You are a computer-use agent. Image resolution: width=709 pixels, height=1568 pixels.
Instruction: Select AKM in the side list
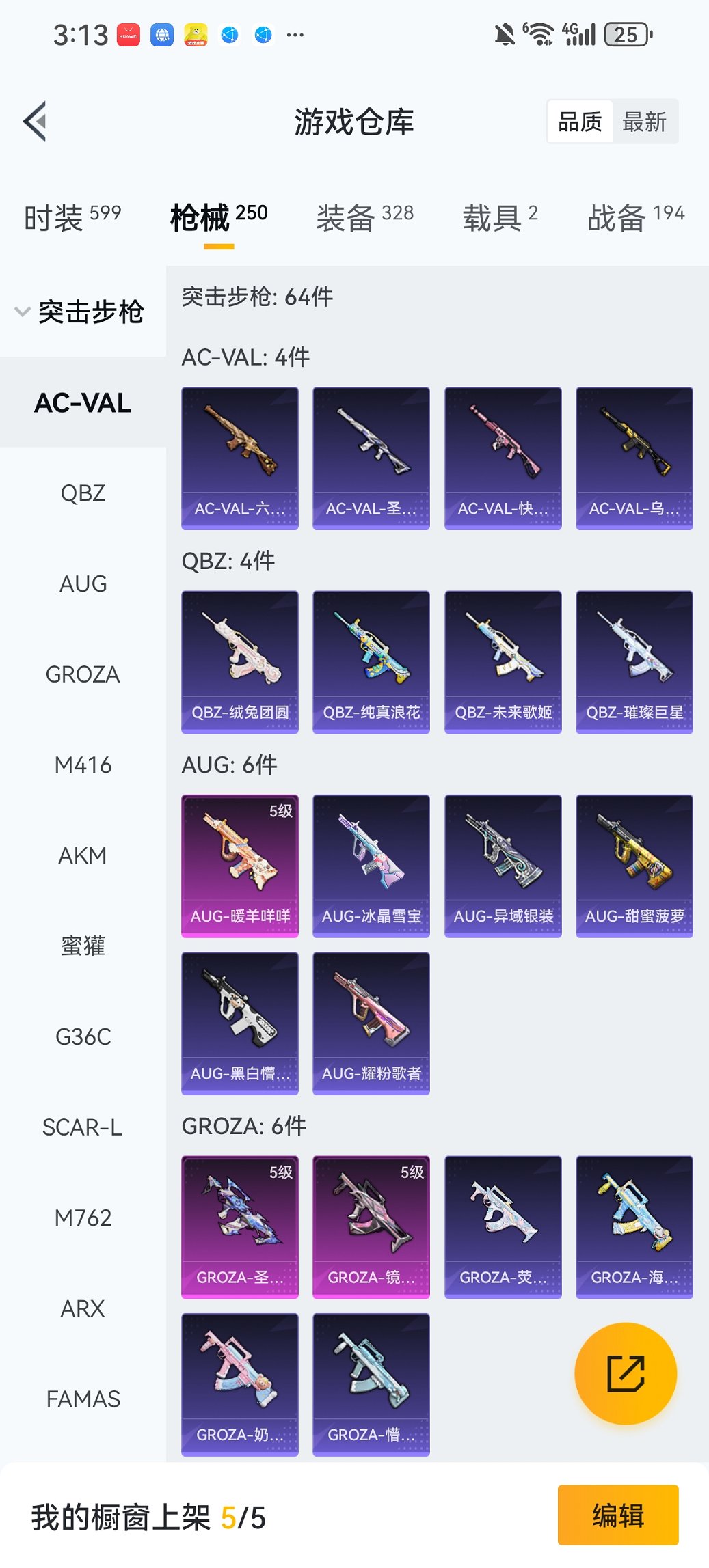click(83, 855)
